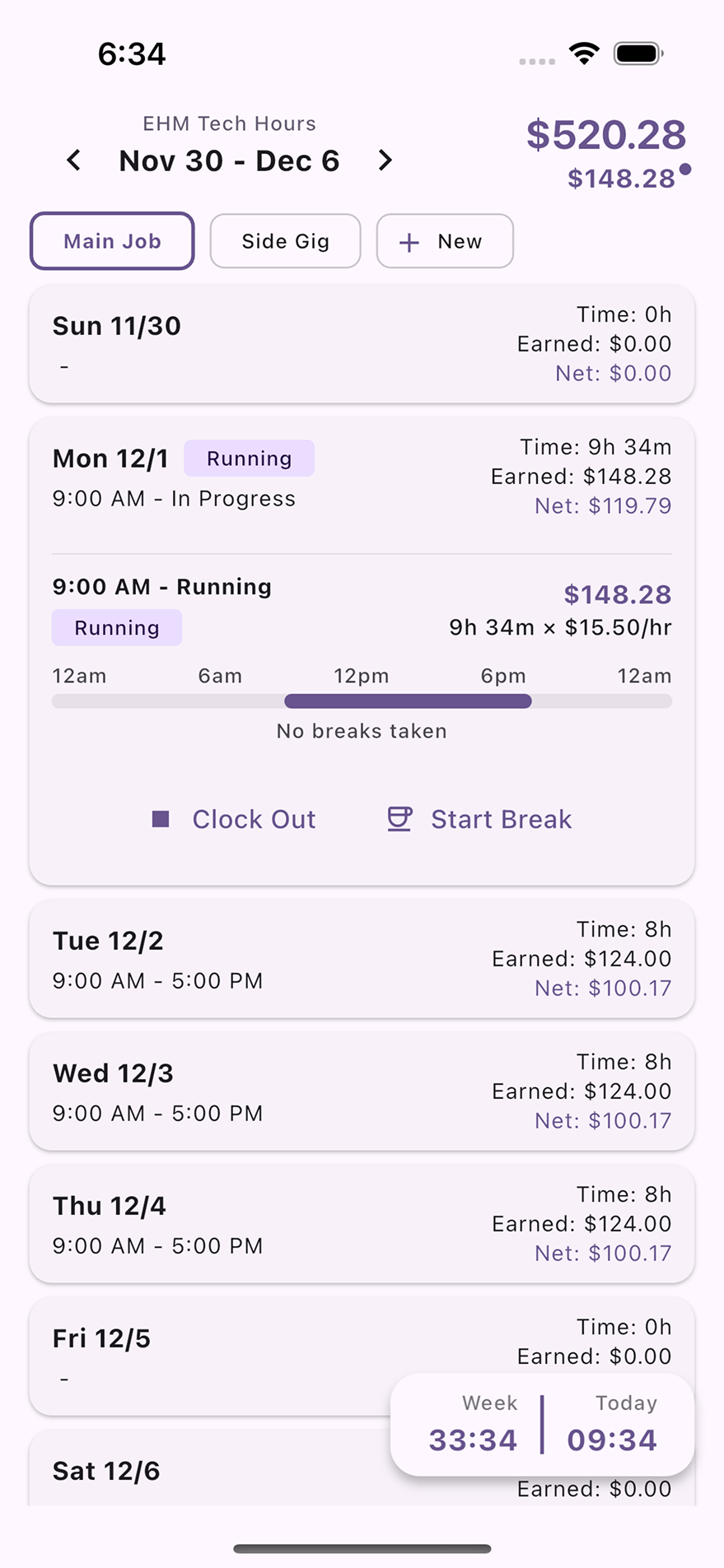Click the Net: $100.17 link on Wed 12/3
The width and height of the screenshot is (724, 1568).
[602, 1120]
